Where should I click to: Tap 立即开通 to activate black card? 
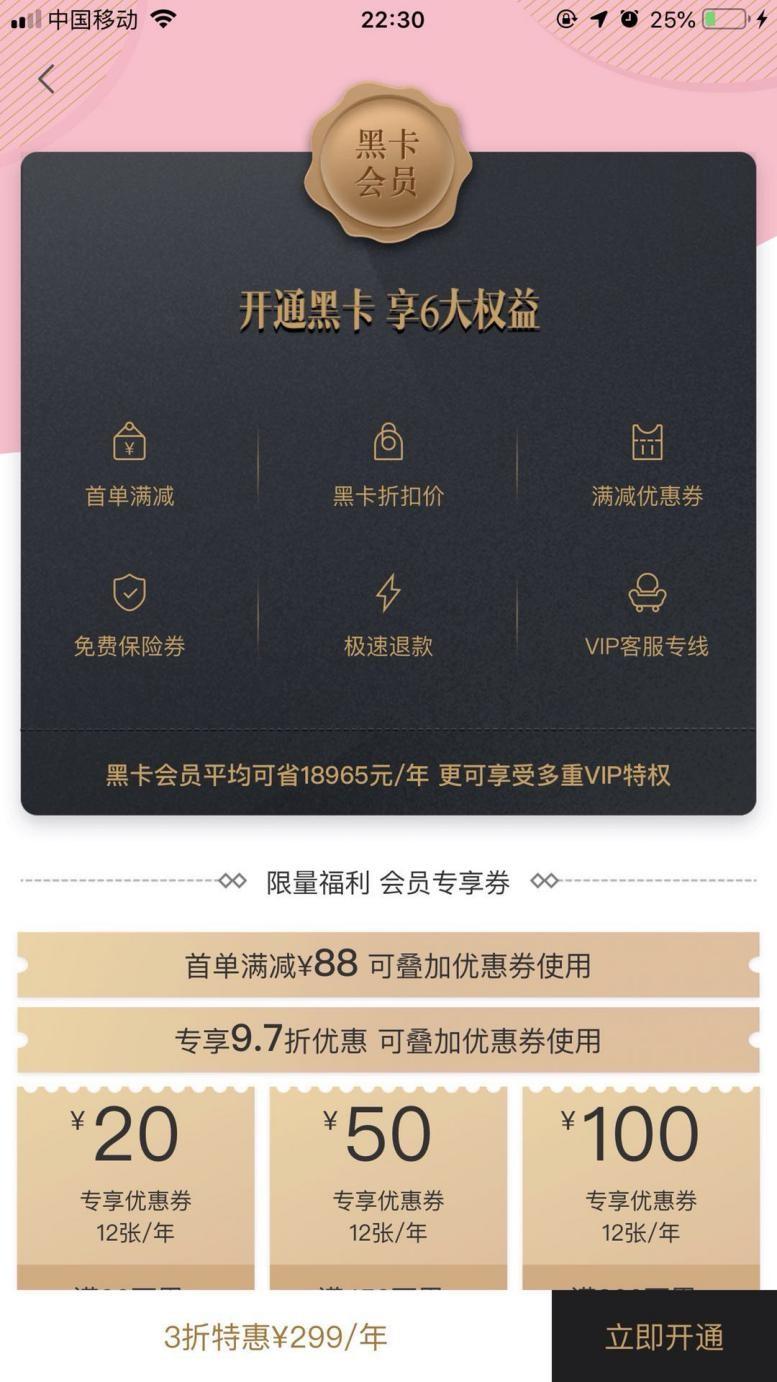664,1337
